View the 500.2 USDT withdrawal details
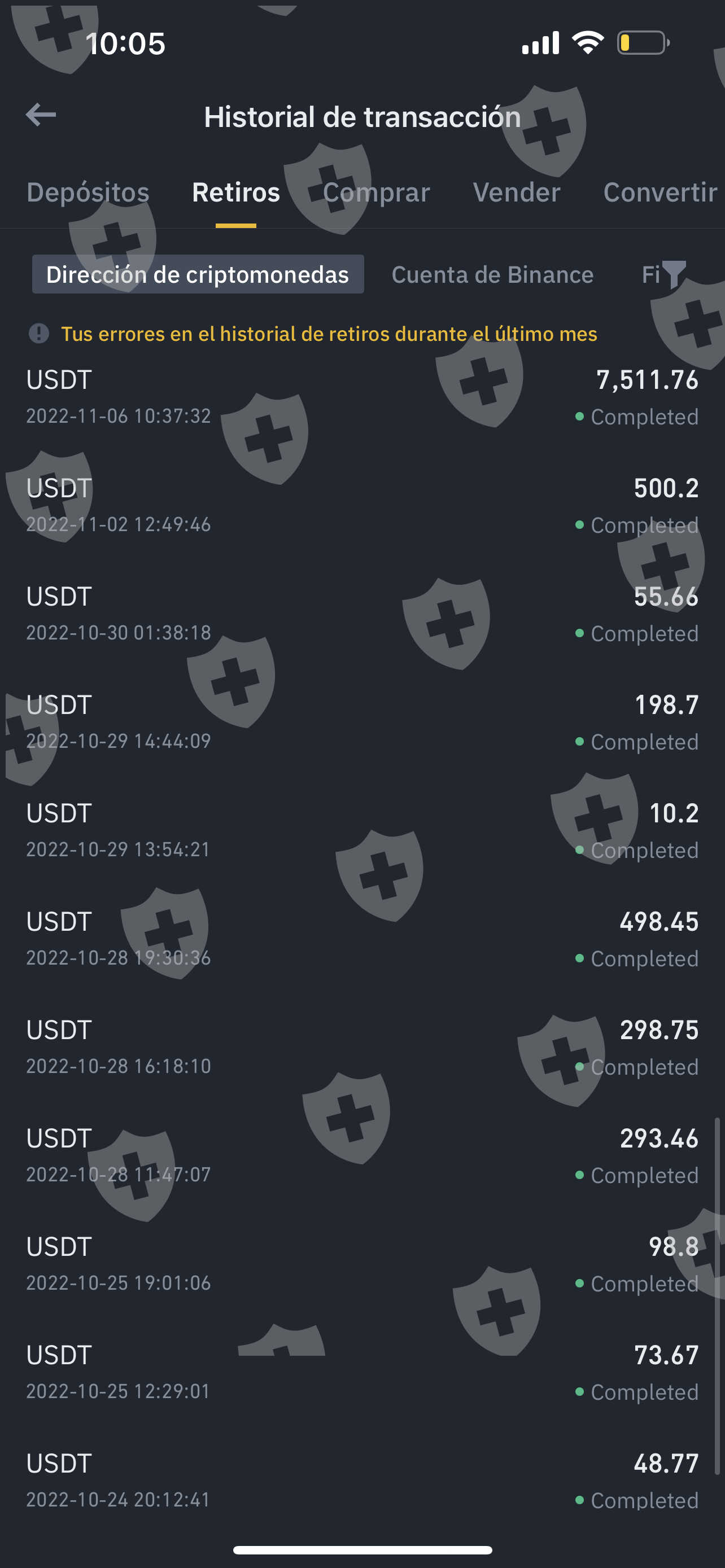725x1568 pixels. [362, 505]
